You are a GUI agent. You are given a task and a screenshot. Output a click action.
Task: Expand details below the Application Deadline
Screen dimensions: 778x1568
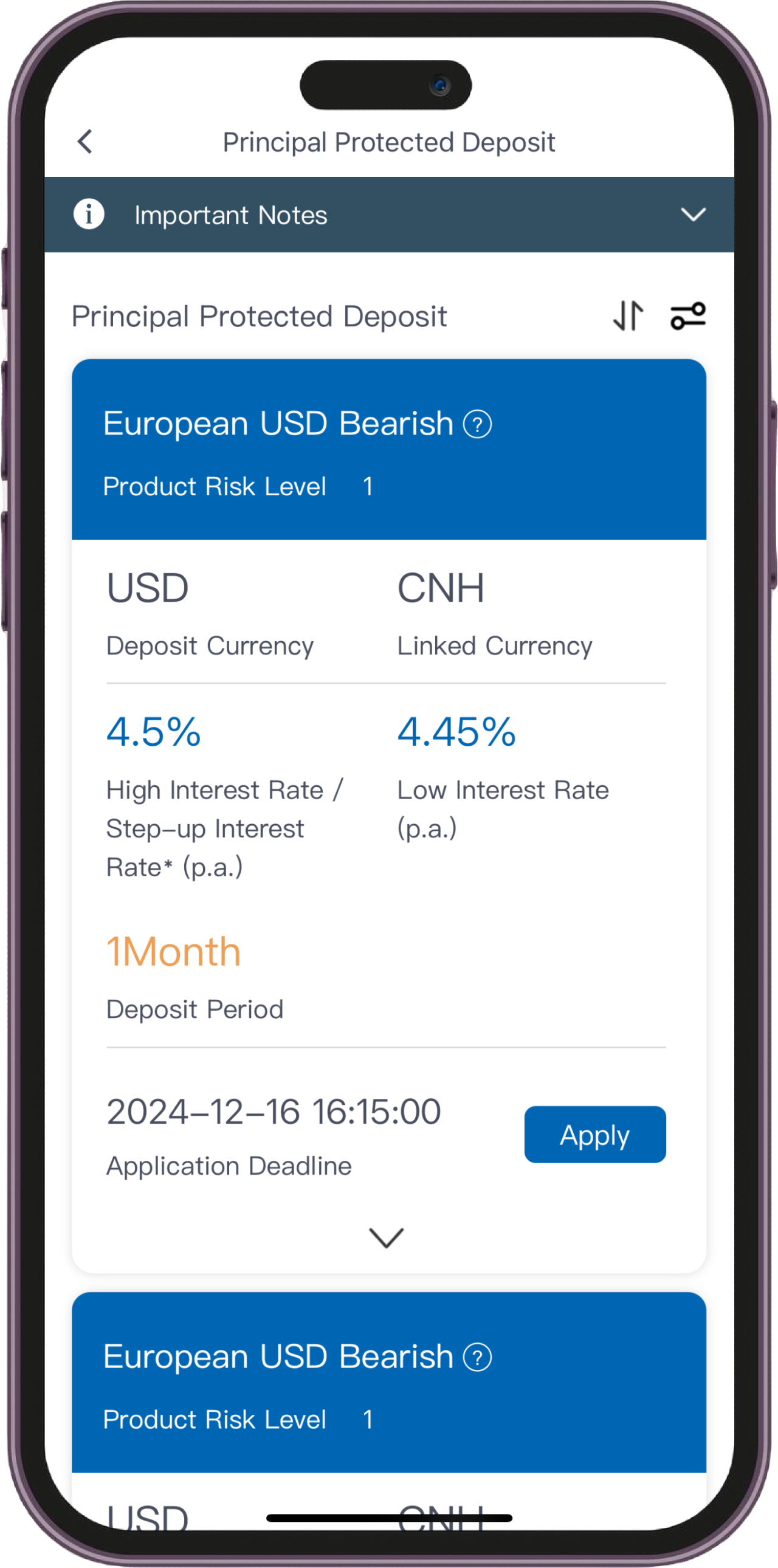[x=387, y=1237]
